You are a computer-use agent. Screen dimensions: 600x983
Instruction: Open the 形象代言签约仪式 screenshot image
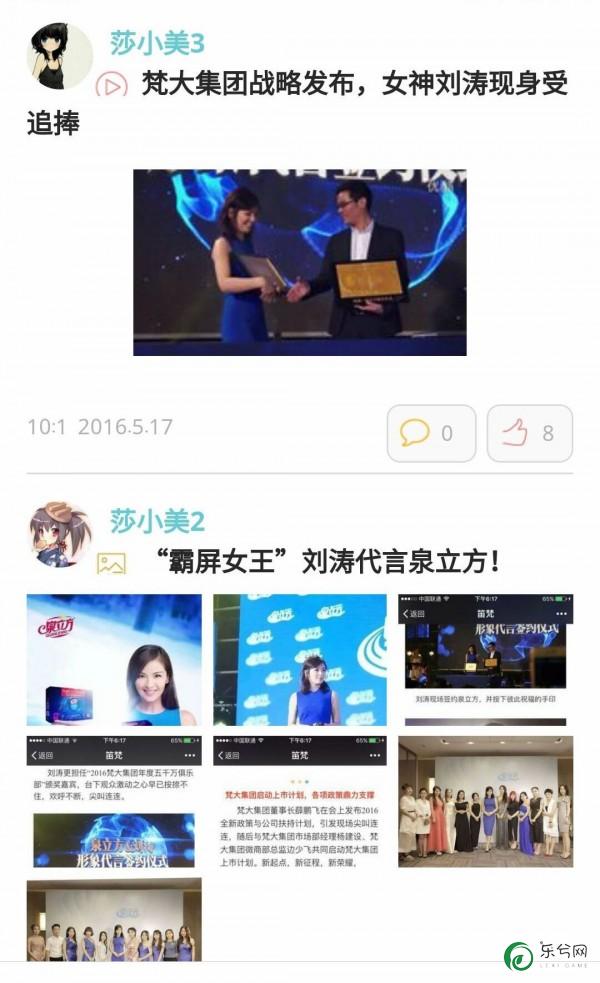click(485, 660)
